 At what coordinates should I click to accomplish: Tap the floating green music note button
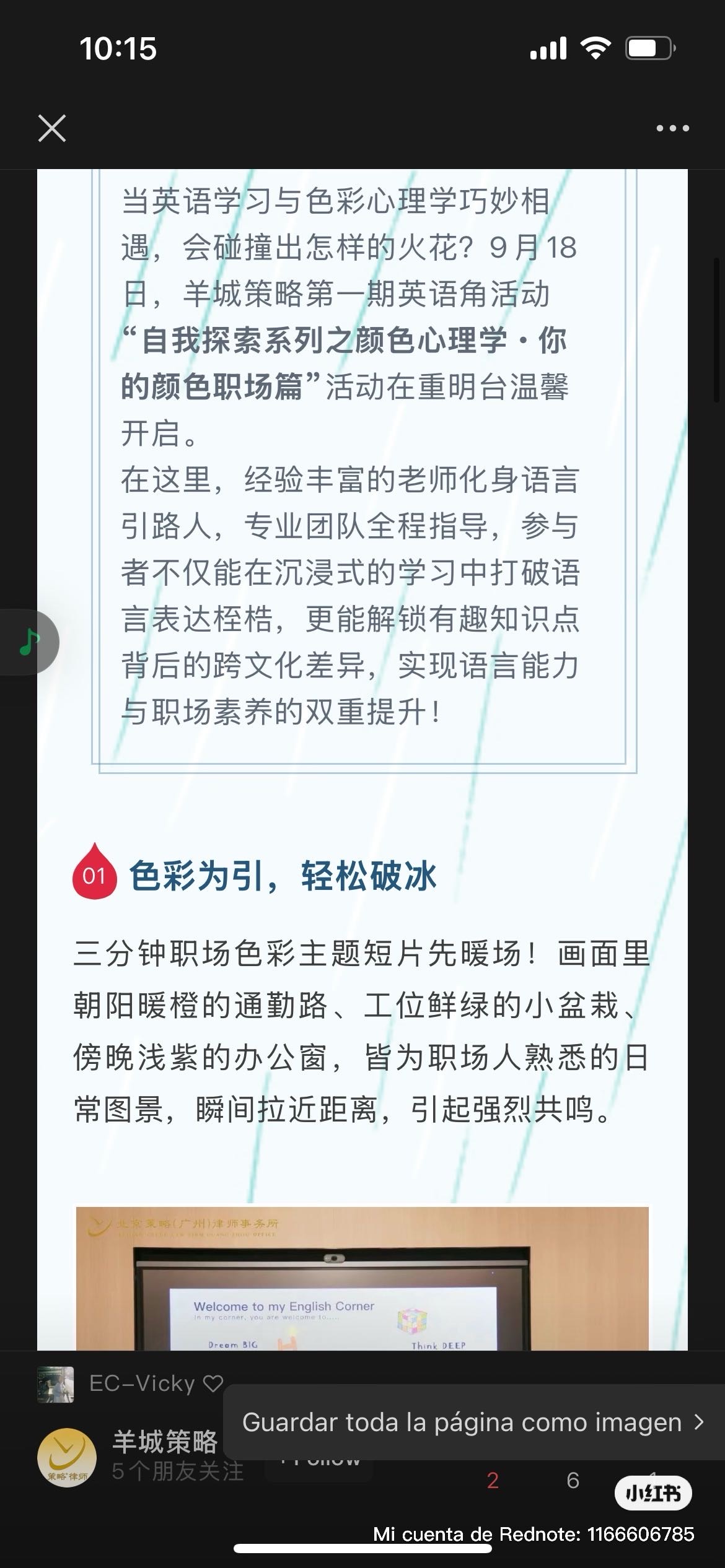29,642
